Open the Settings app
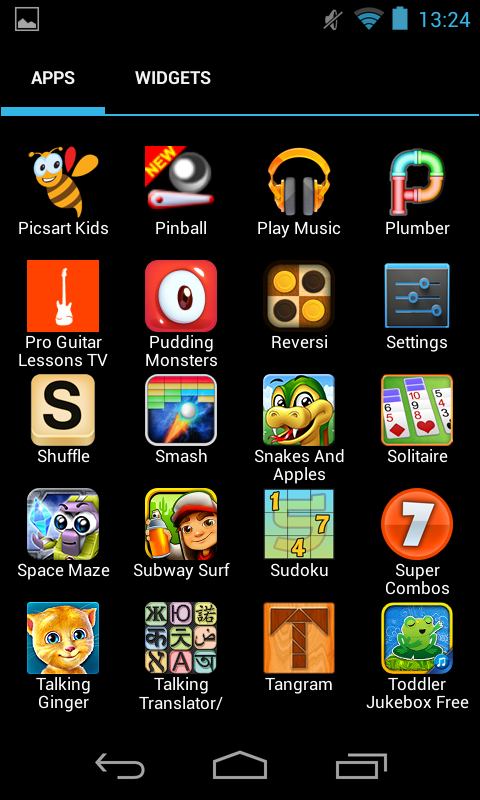Image resolution: width=480 pixels, height=800 pixels. coord(417,306)
